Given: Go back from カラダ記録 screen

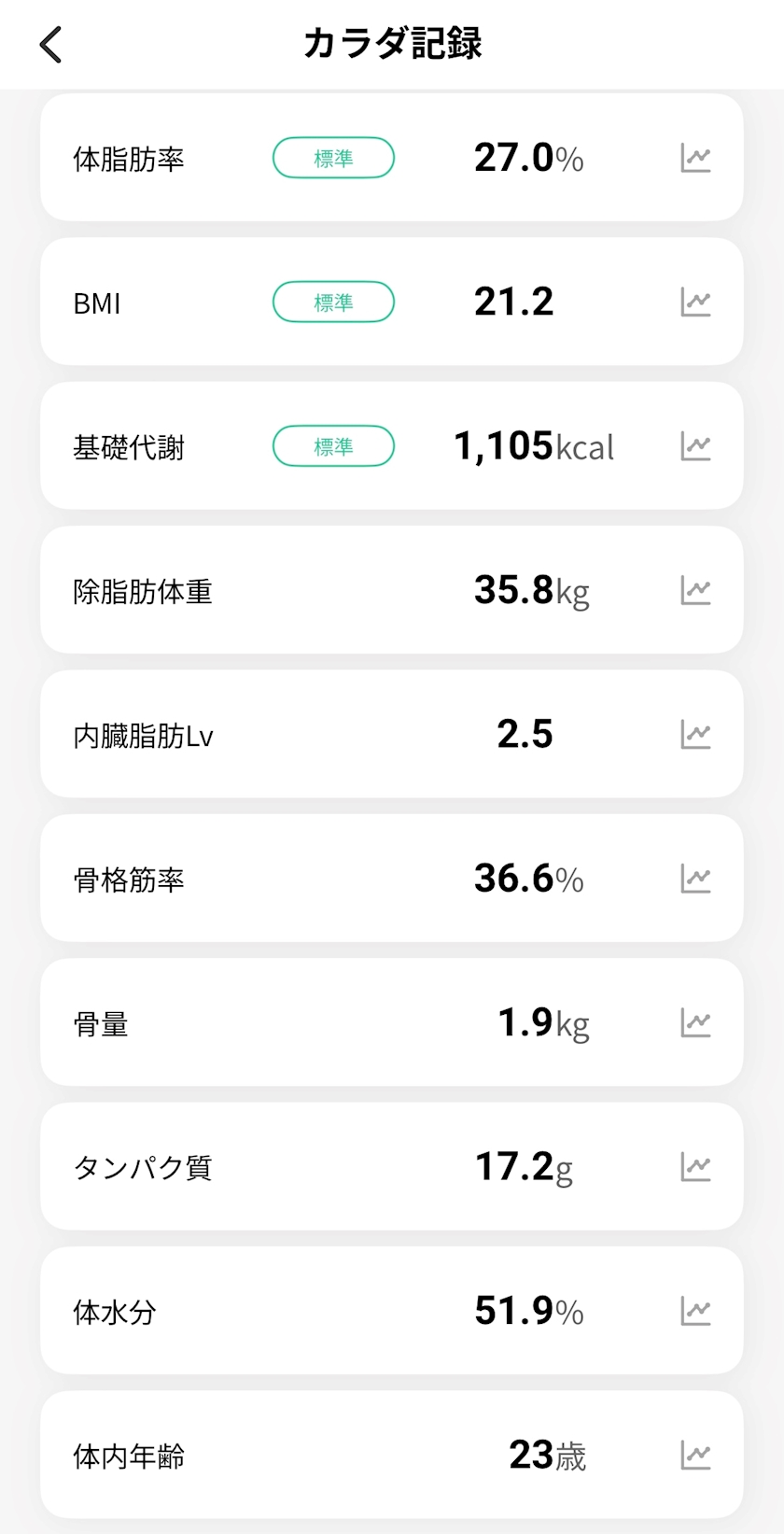Looking at the screenshot, I should [51, 44].
